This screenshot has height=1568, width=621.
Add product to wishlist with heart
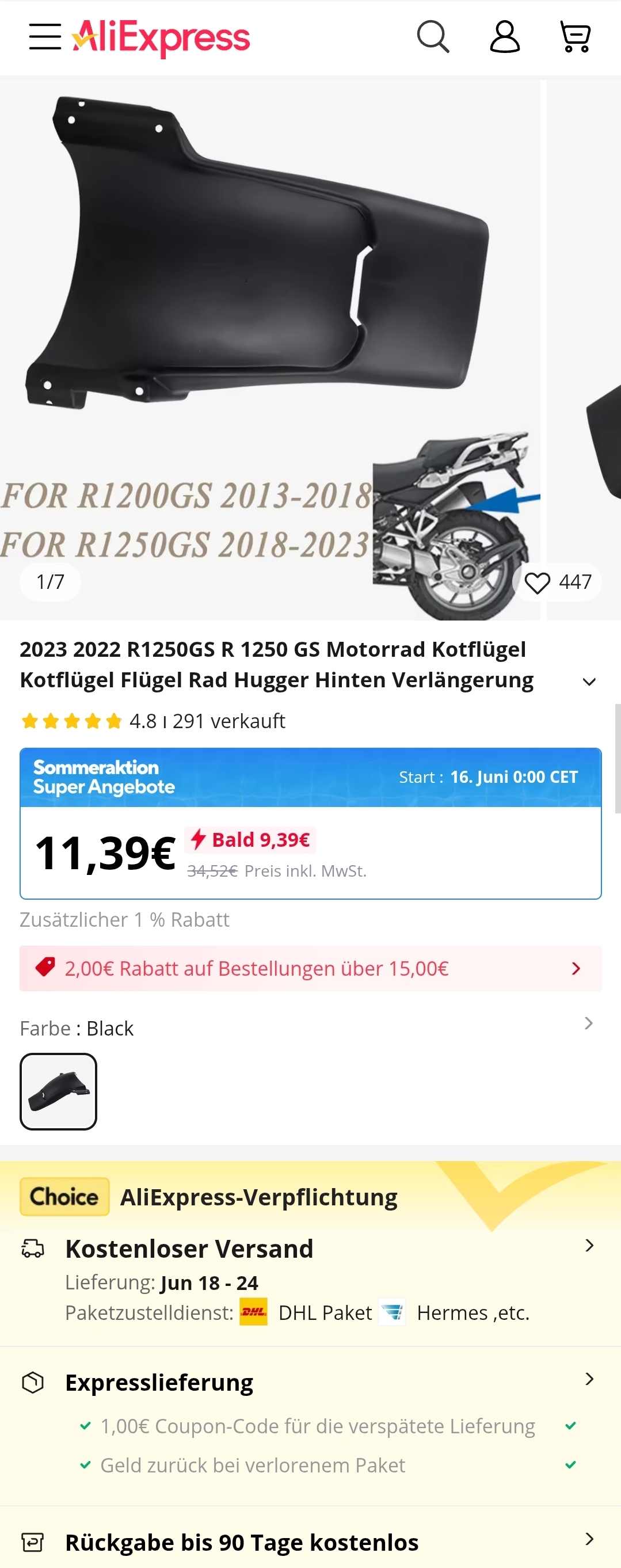[x=538, y=583]
